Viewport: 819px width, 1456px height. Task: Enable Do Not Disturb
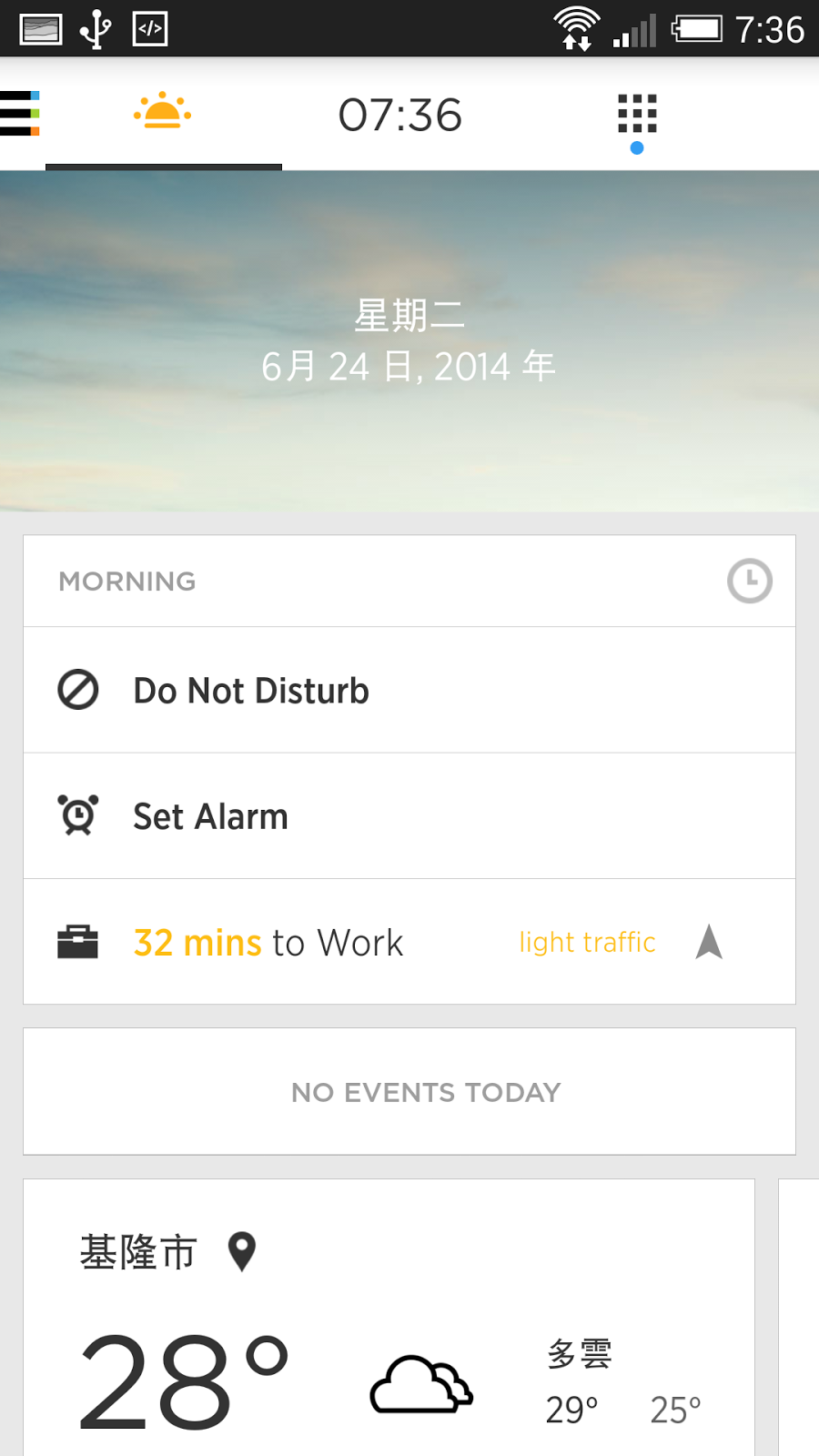tap(251, 691)
